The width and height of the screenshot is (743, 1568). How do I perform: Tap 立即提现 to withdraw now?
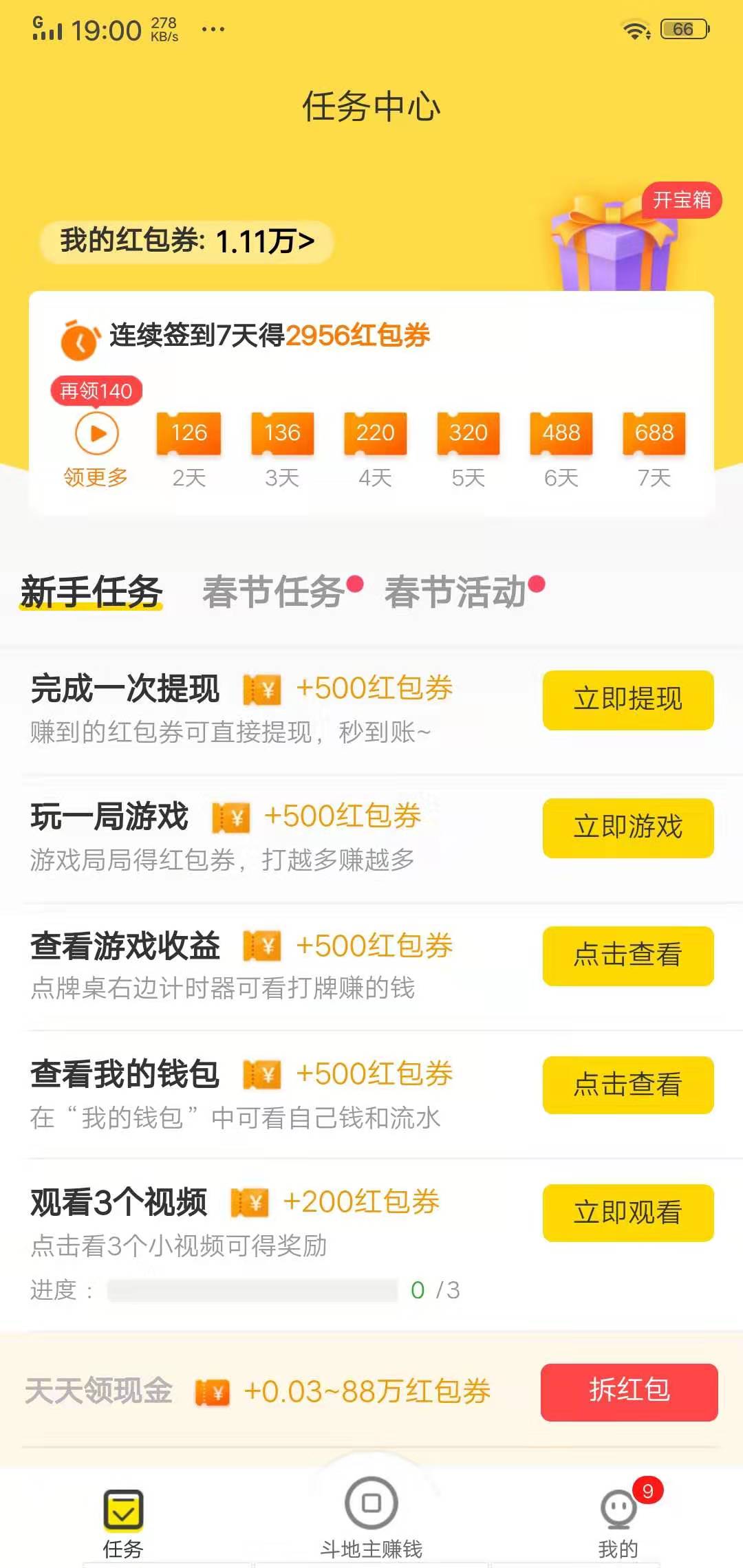click(628, 700)
